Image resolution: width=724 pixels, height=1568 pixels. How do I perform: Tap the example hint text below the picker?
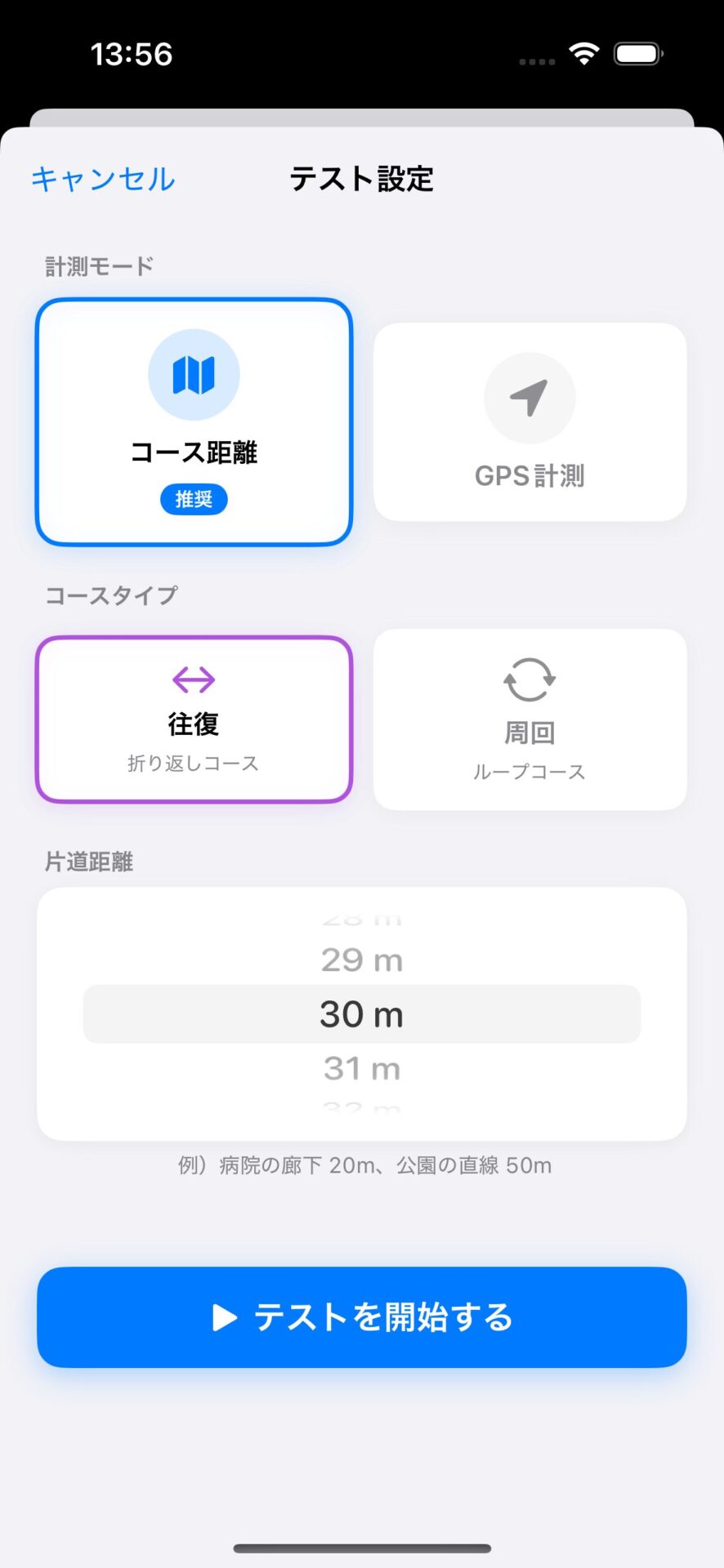pos(360,1165)
